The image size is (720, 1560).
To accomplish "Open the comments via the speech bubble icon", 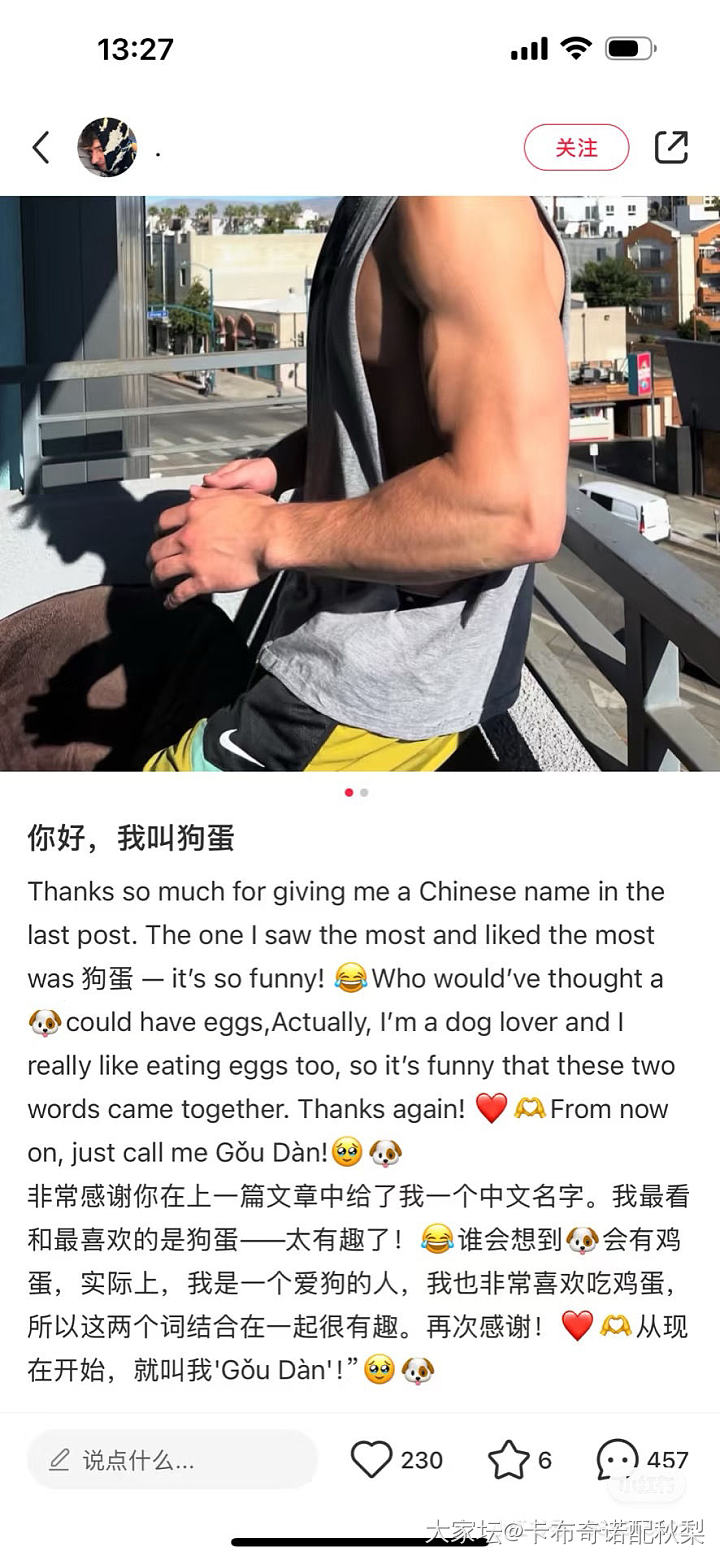I will point(617,1460).
